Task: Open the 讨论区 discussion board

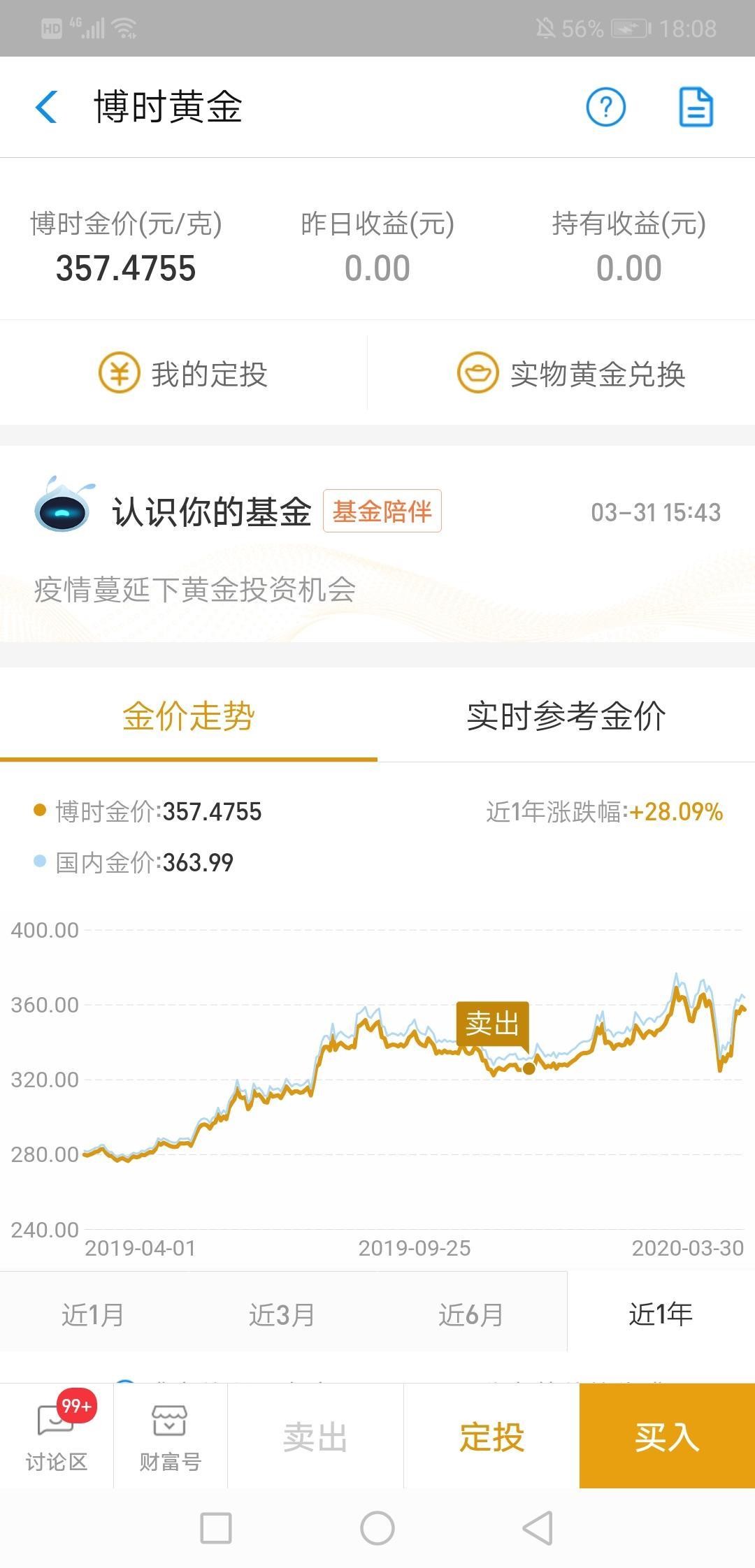Action: [x=57, y=1437]
